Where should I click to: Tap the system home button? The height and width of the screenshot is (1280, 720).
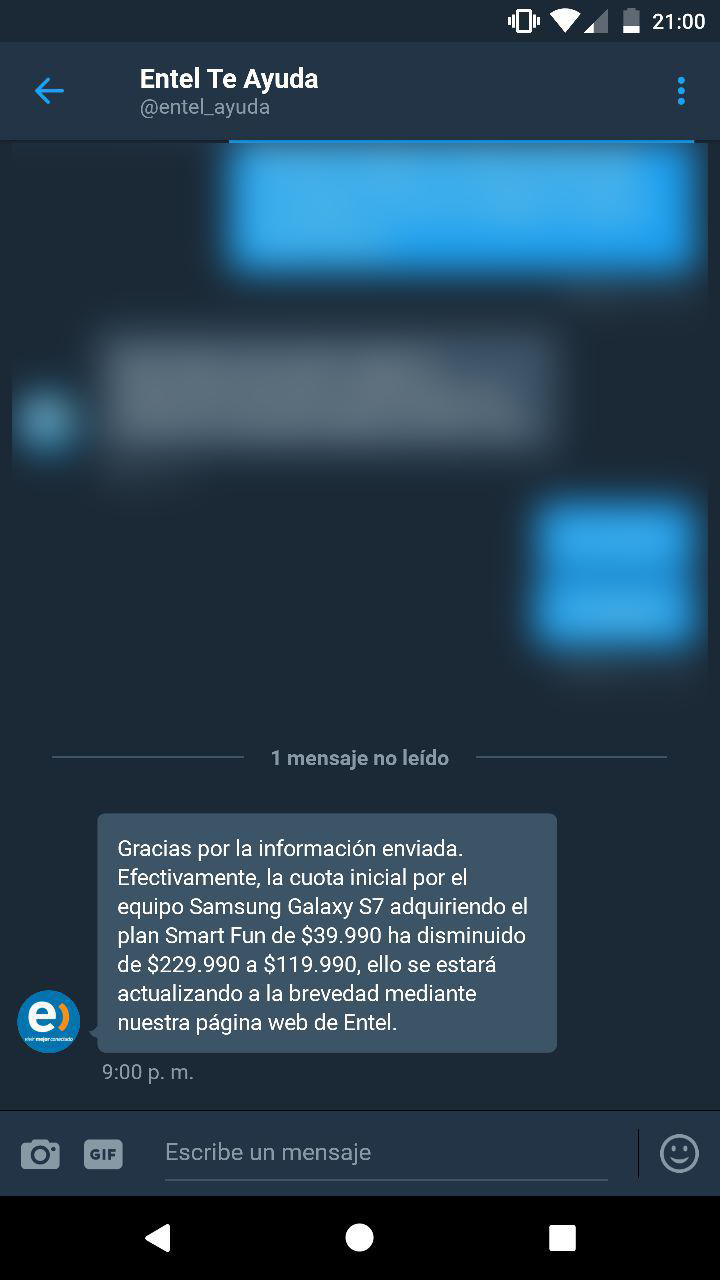pyautogui.click(x=359, y=1238)
